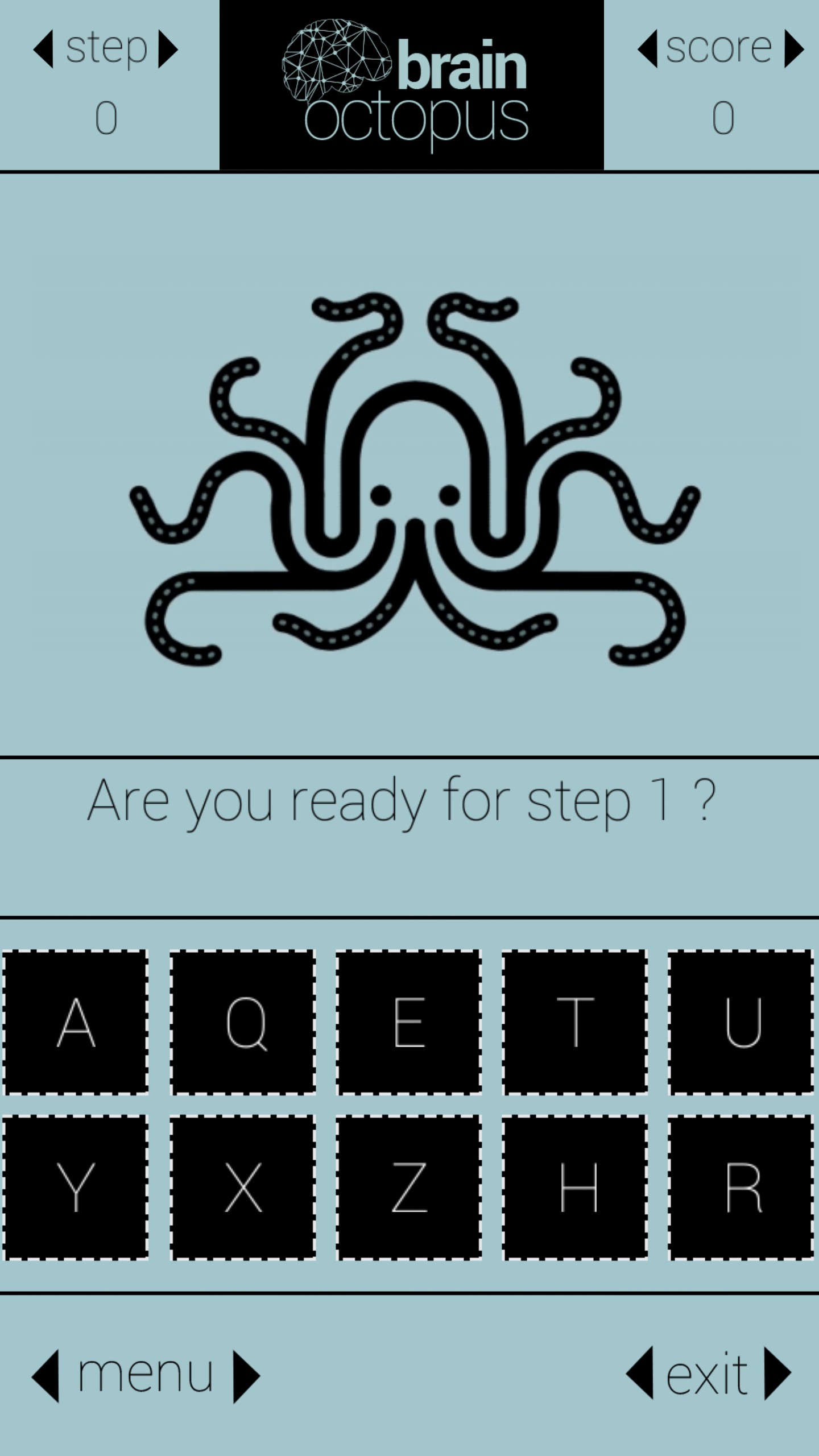819x1456 pixels.
Task: Tap the letter R tile
Action: click(x=741, y=1188)
